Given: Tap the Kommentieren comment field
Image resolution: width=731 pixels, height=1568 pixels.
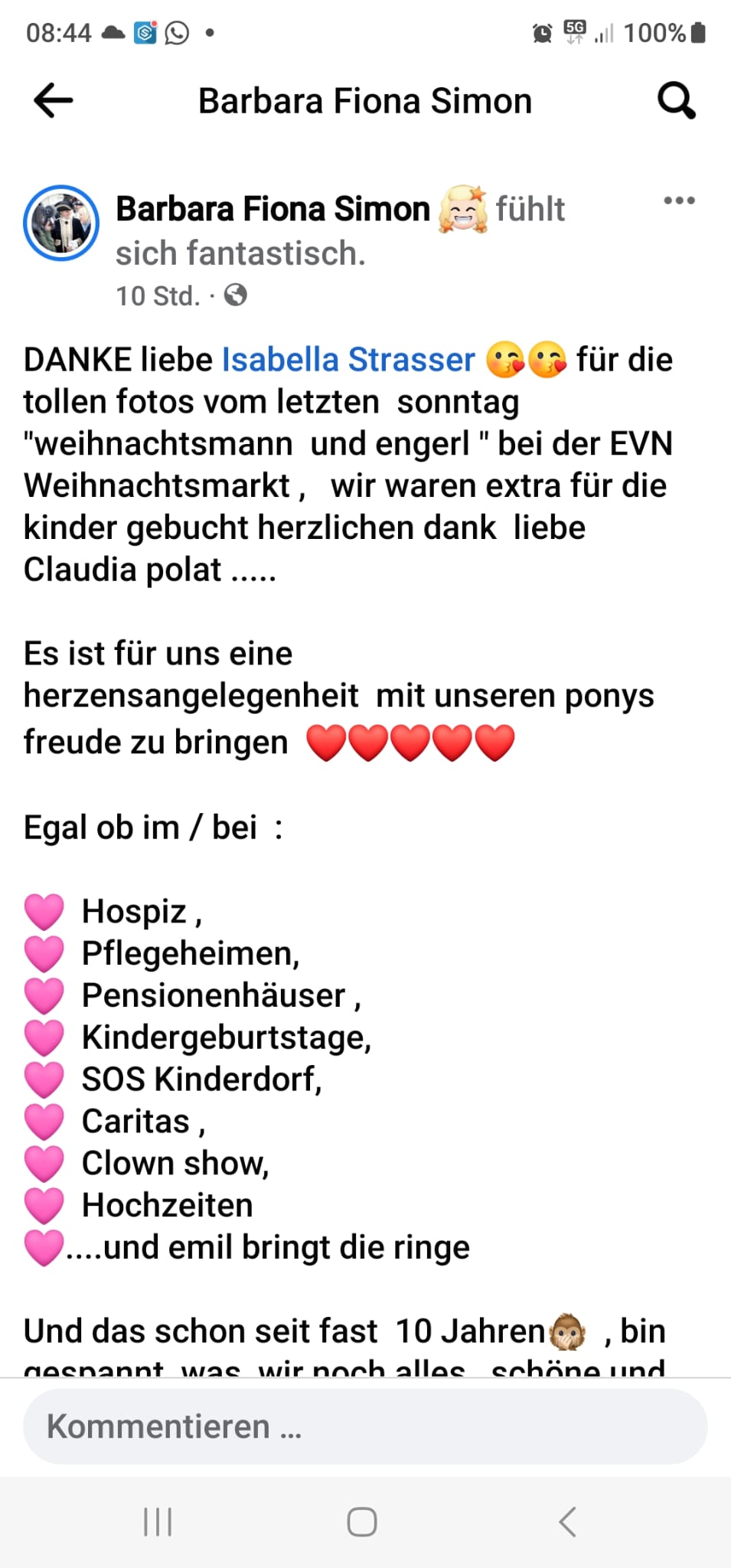Looking at the screenshot, I should click(x=365, y=1426).
